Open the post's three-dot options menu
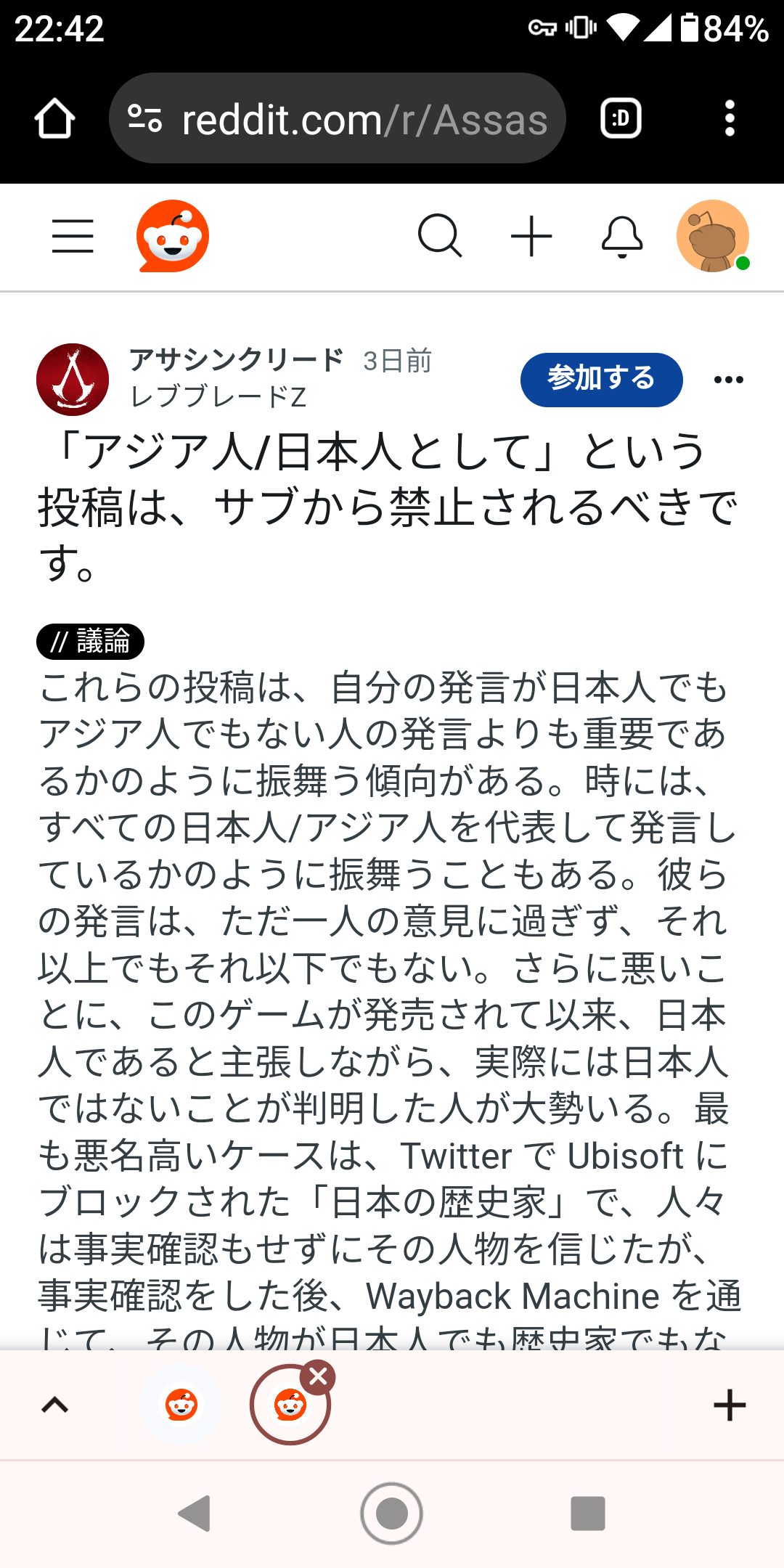The image size is (784, 1568). tap(728, 380)
